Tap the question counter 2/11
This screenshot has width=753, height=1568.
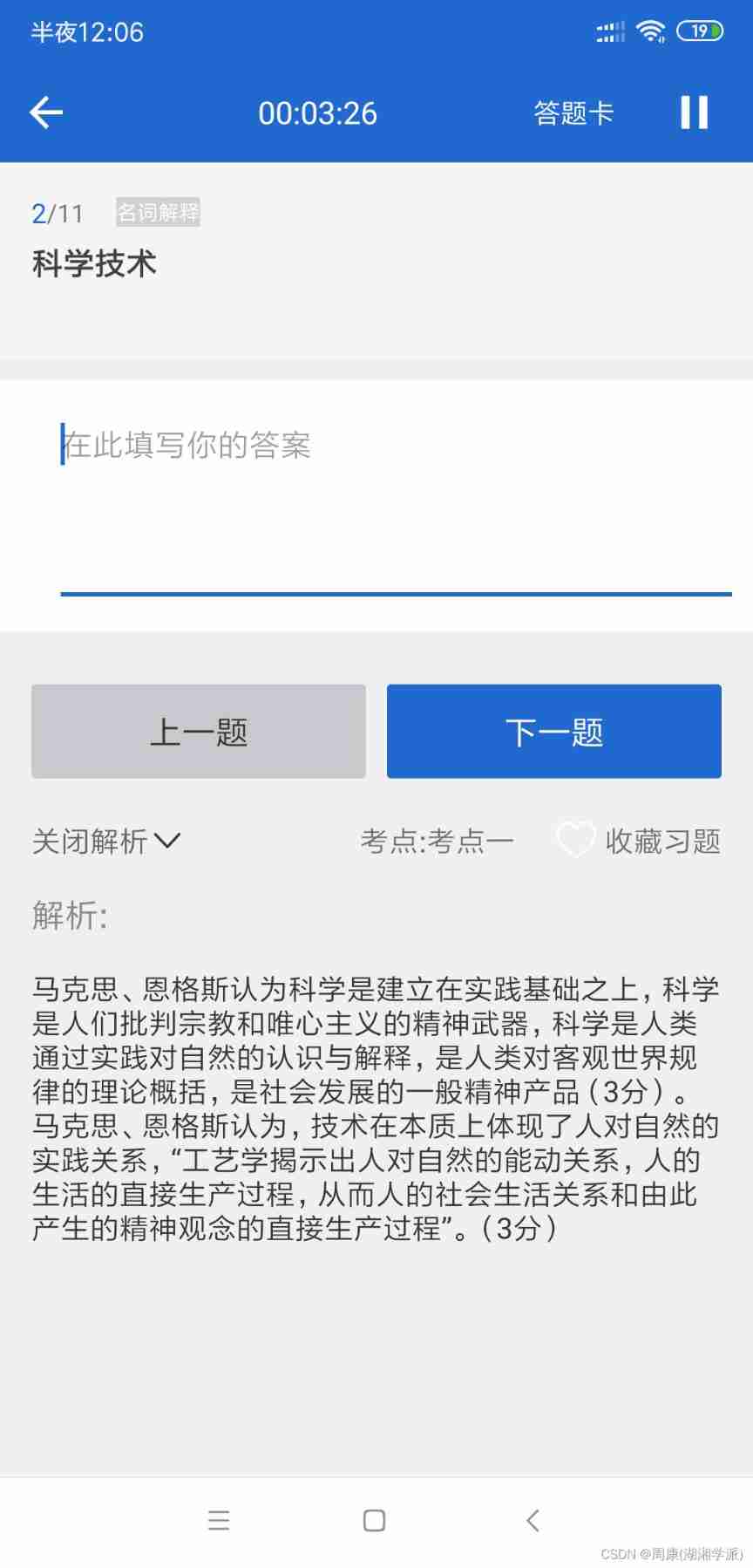(x=56, y=213)
